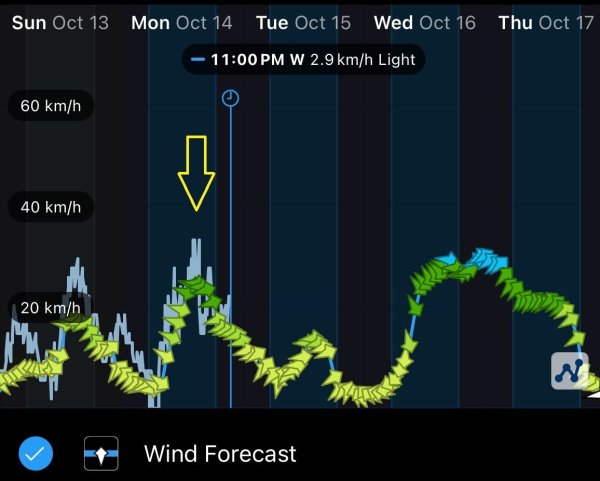Viewport: 600px width, 481px height.
Task: Jump to Wed Oct 16 forecast
Action: [x=424, y=22]
